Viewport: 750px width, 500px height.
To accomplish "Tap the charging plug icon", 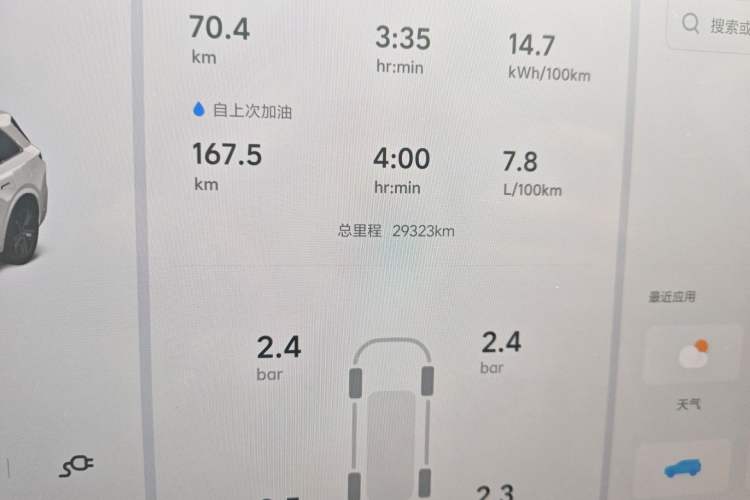I will [76, 464].
